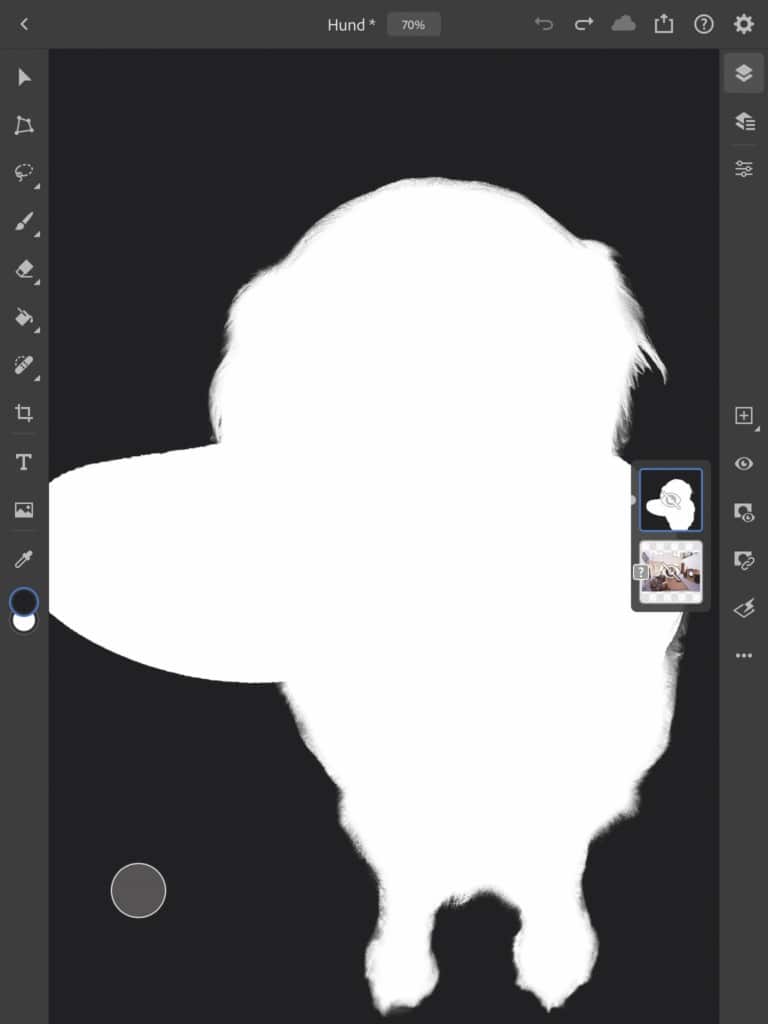Redo the last undone action

pos(584,24)
